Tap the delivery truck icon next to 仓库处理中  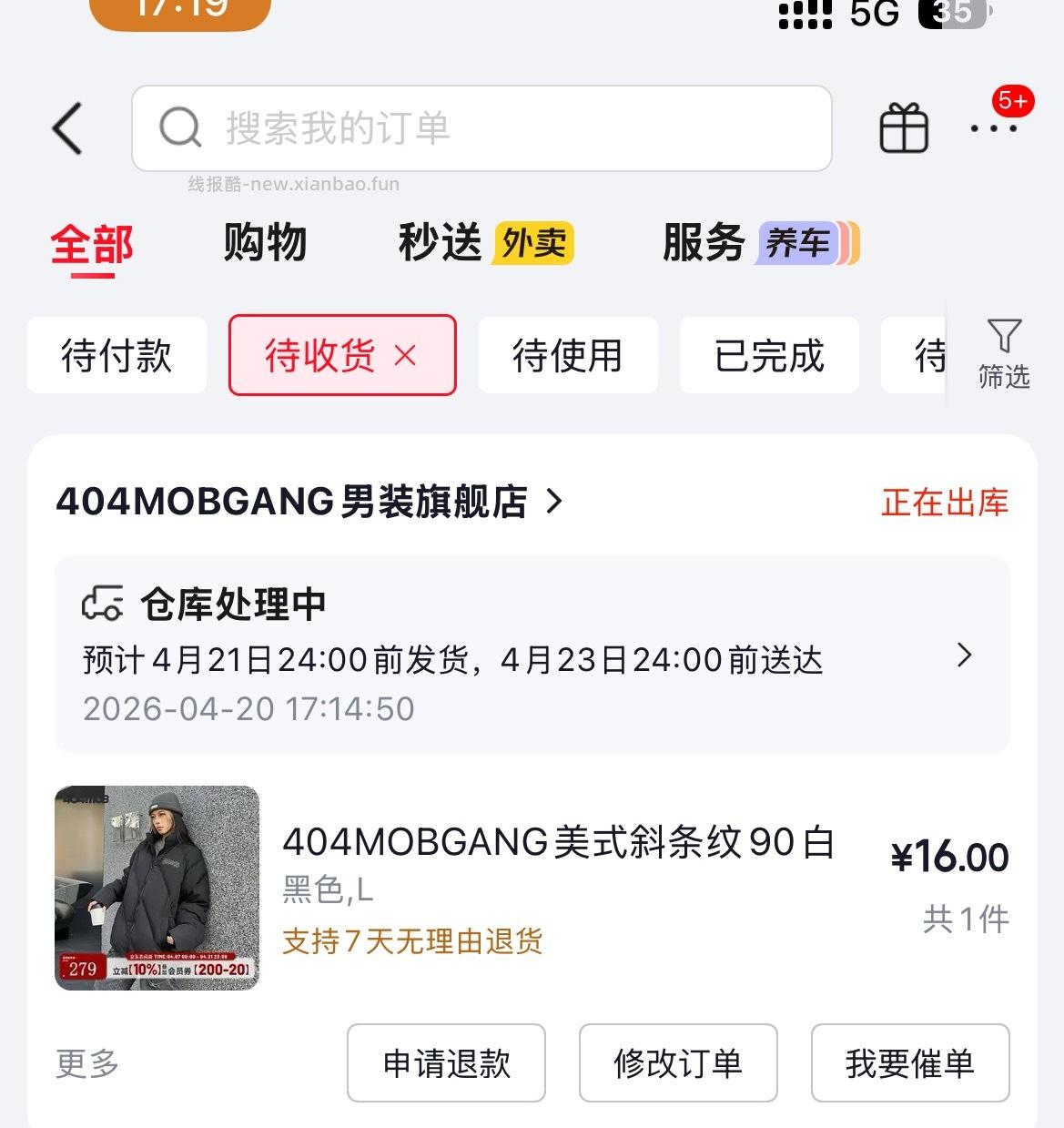pyautogui.click(x=102, y=602)
